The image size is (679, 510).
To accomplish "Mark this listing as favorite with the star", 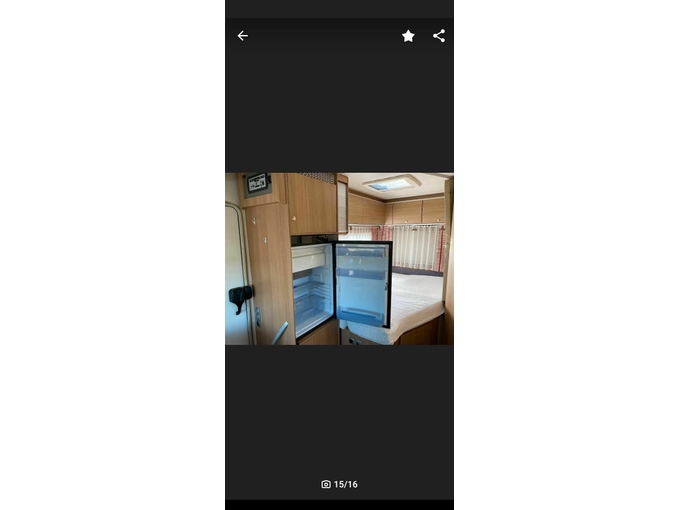I will coord(408,36).
